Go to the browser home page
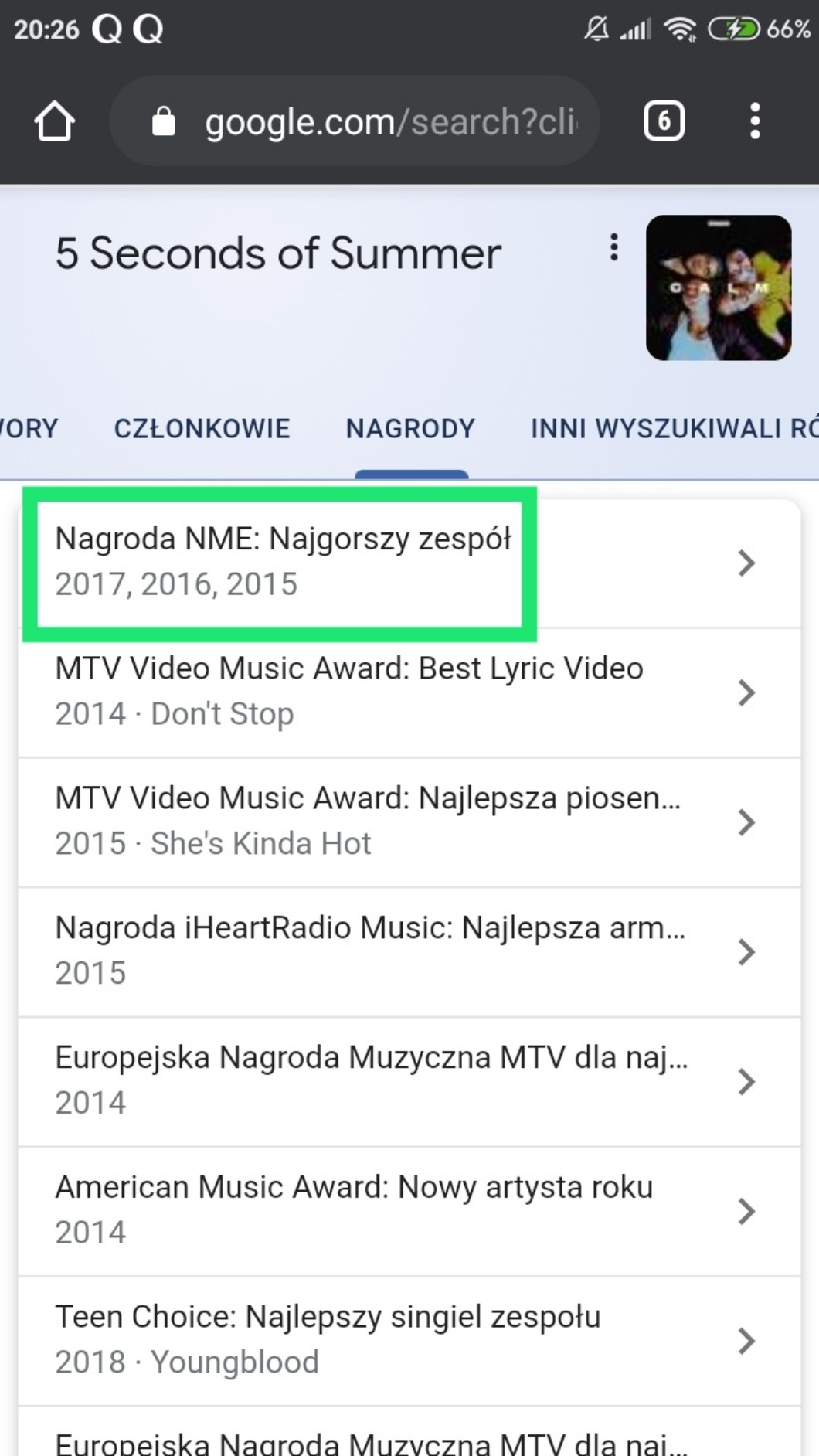Image resolution: width=819 pixels, height=1456 pixels. click(55, 121)
